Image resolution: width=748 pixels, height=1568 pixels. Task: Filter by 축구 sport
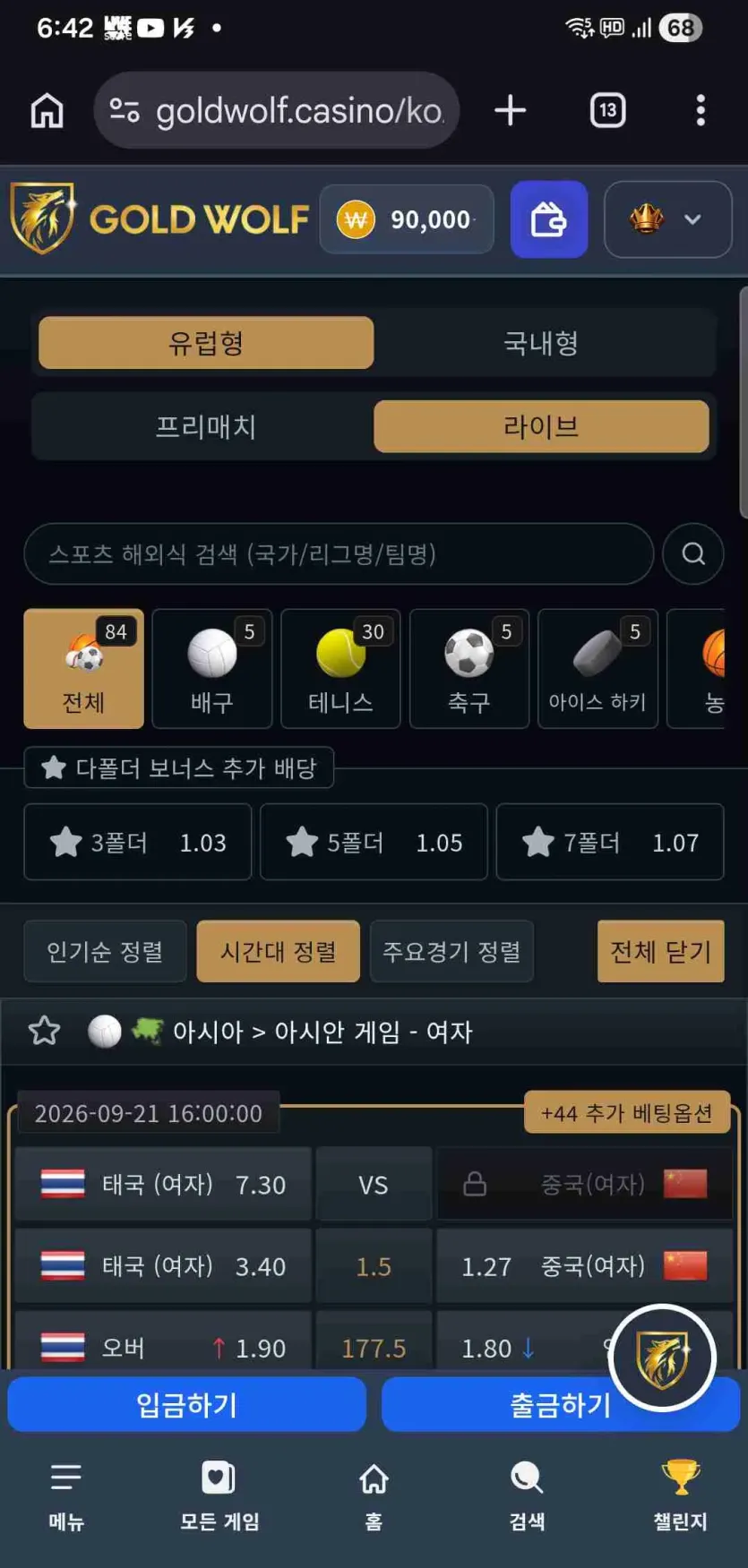pyautogui.click(x=469, y=669)
